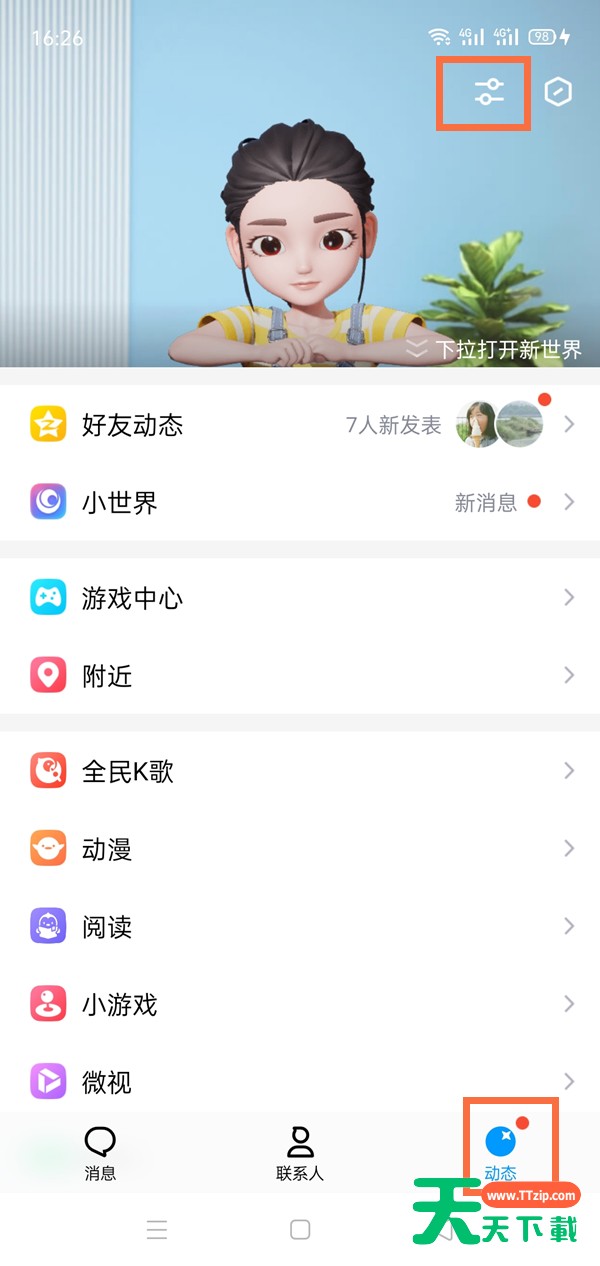Open 小游戏 mini games
600x1266 pixels.
pyautogui.click(x=300, y=1004)
